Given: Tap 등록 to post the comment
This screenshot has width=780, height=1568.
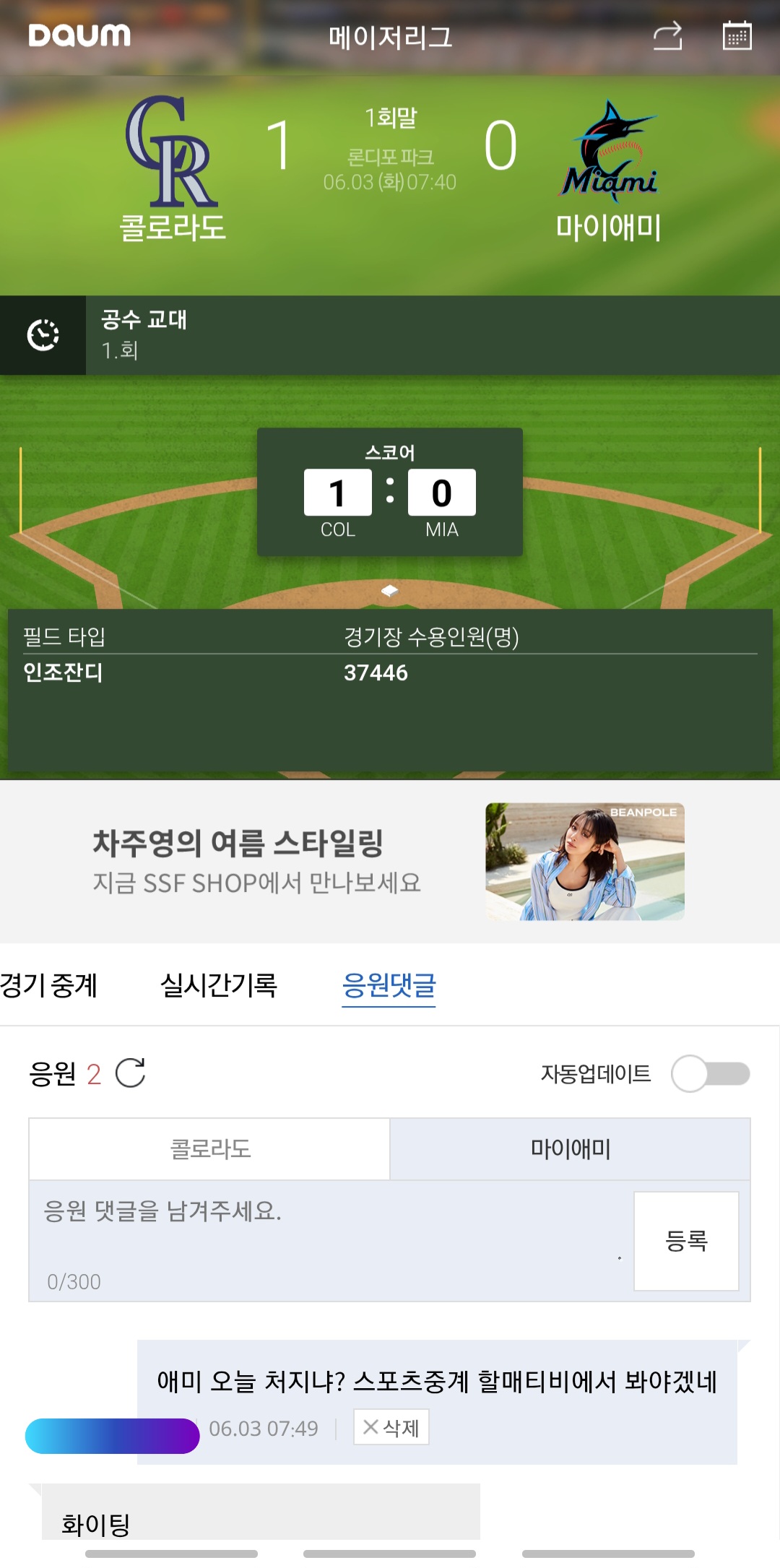Looking at the screenshot, I should [x=685, y=1241].
